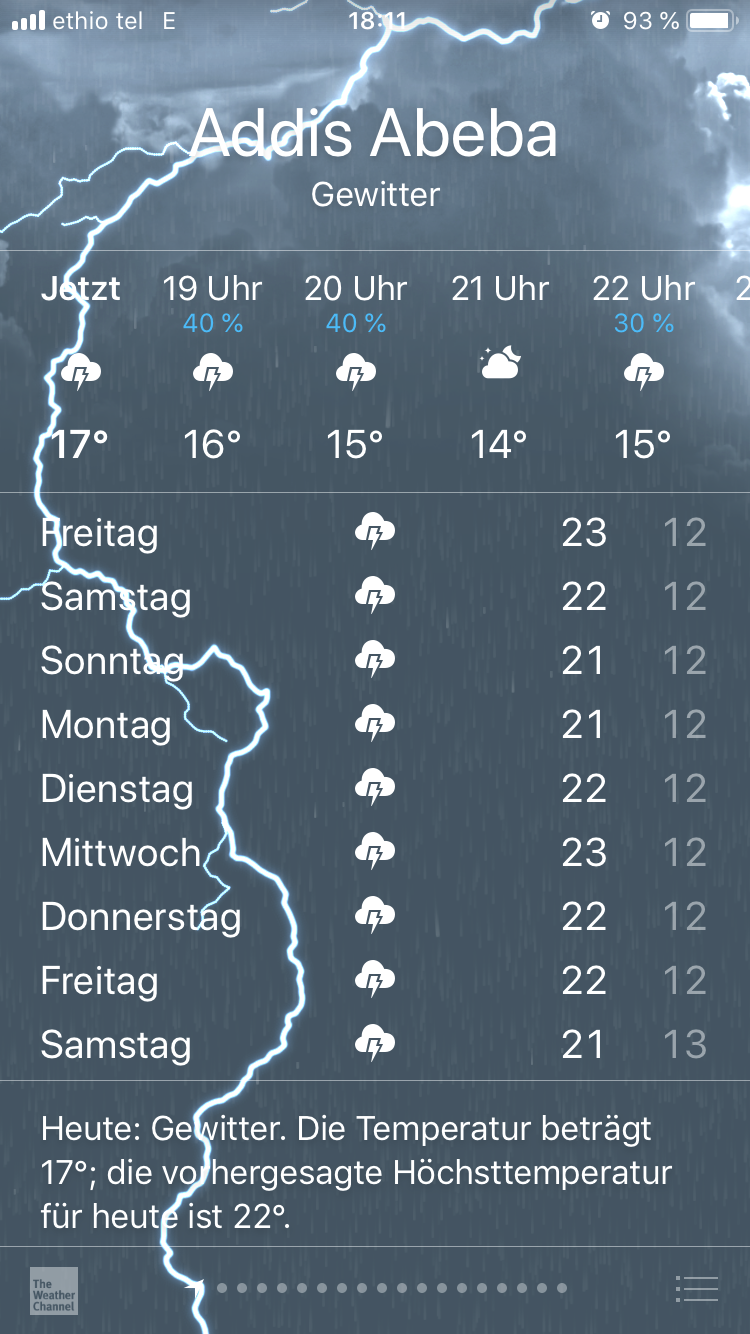Open the city list icon

coord(696,1289)
